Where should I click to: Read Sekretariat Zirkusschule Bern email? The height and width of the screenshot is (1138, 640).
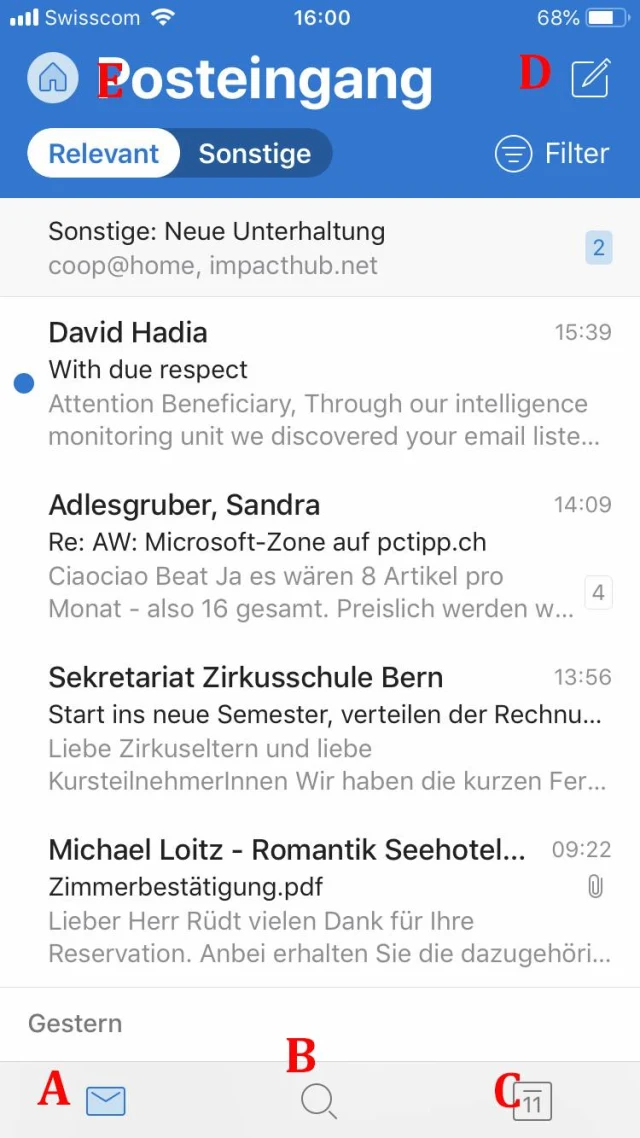point(320,730)
